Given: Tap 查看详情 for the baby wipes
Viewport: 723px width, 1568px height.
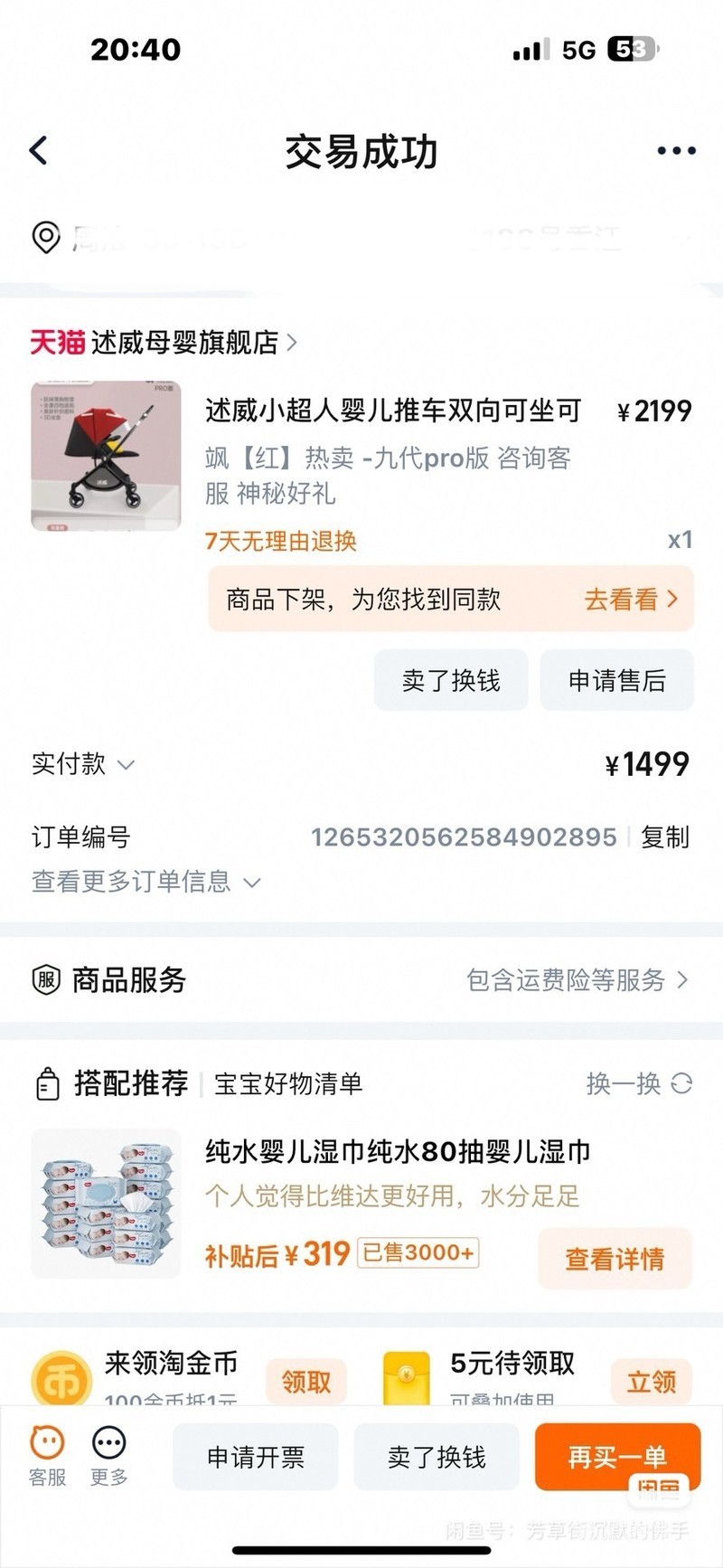Looking at the screenshot, I should 615,1258.
